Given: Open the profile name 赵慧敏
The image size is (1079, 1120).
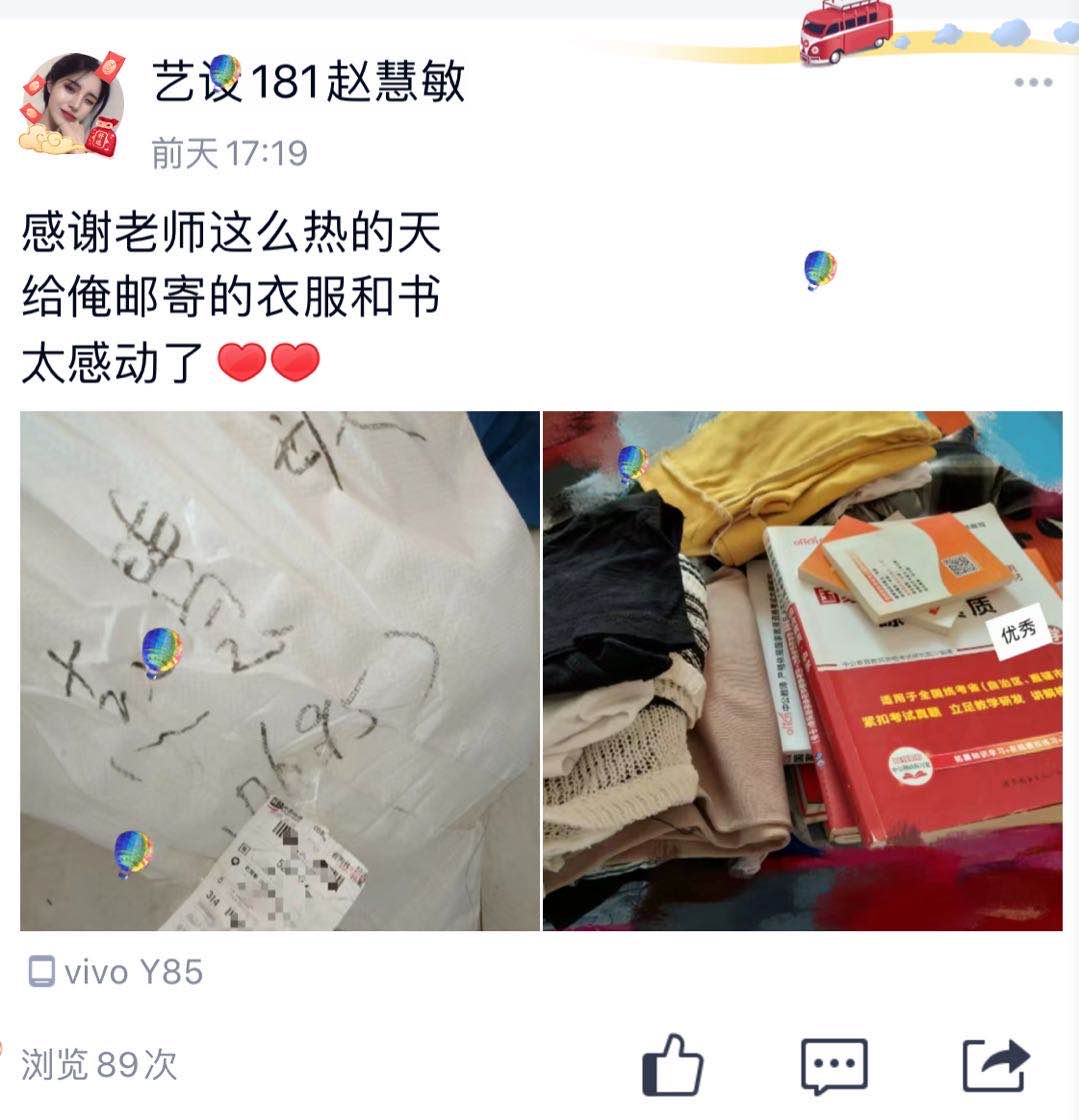Looking at the screenshot, I should click(309, 80).
